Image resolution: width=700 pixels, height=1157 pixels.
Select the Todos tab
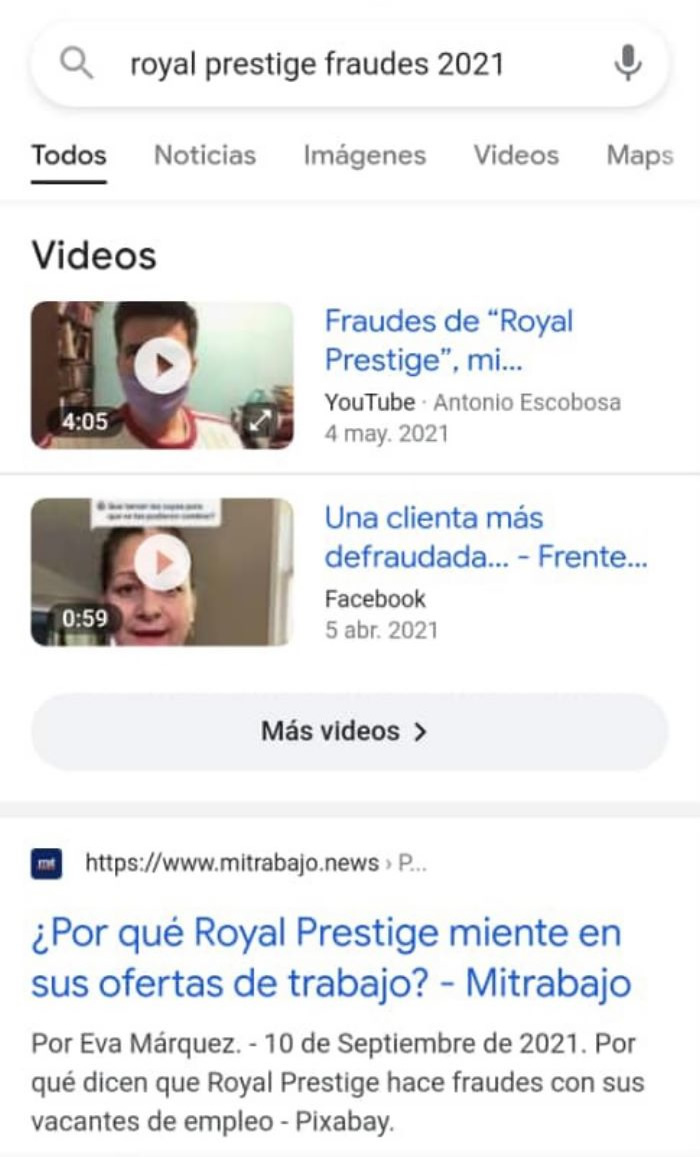[69, 156]
